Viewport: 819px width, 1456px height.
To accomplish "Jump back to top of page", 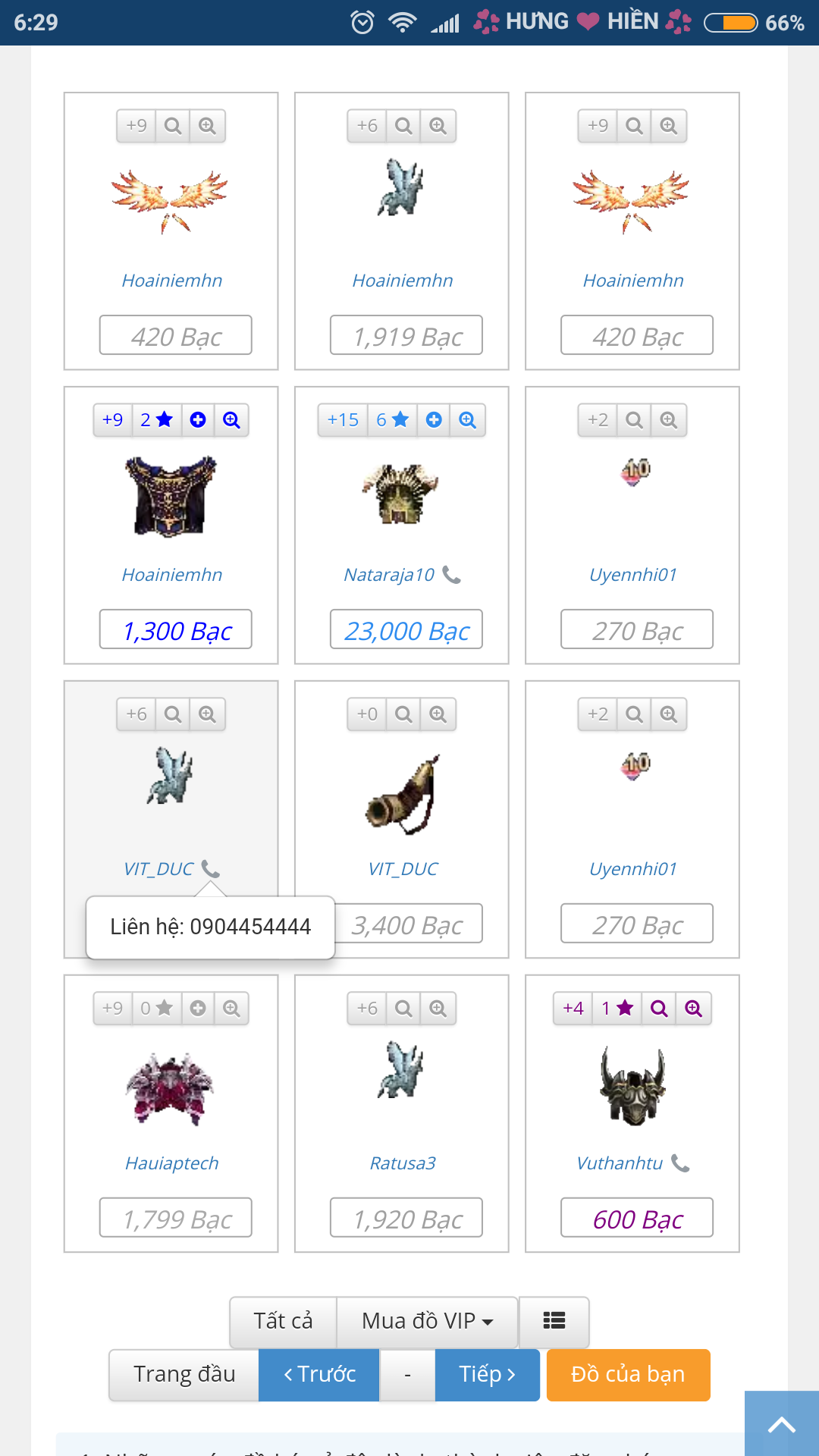I will [781, 1424].
